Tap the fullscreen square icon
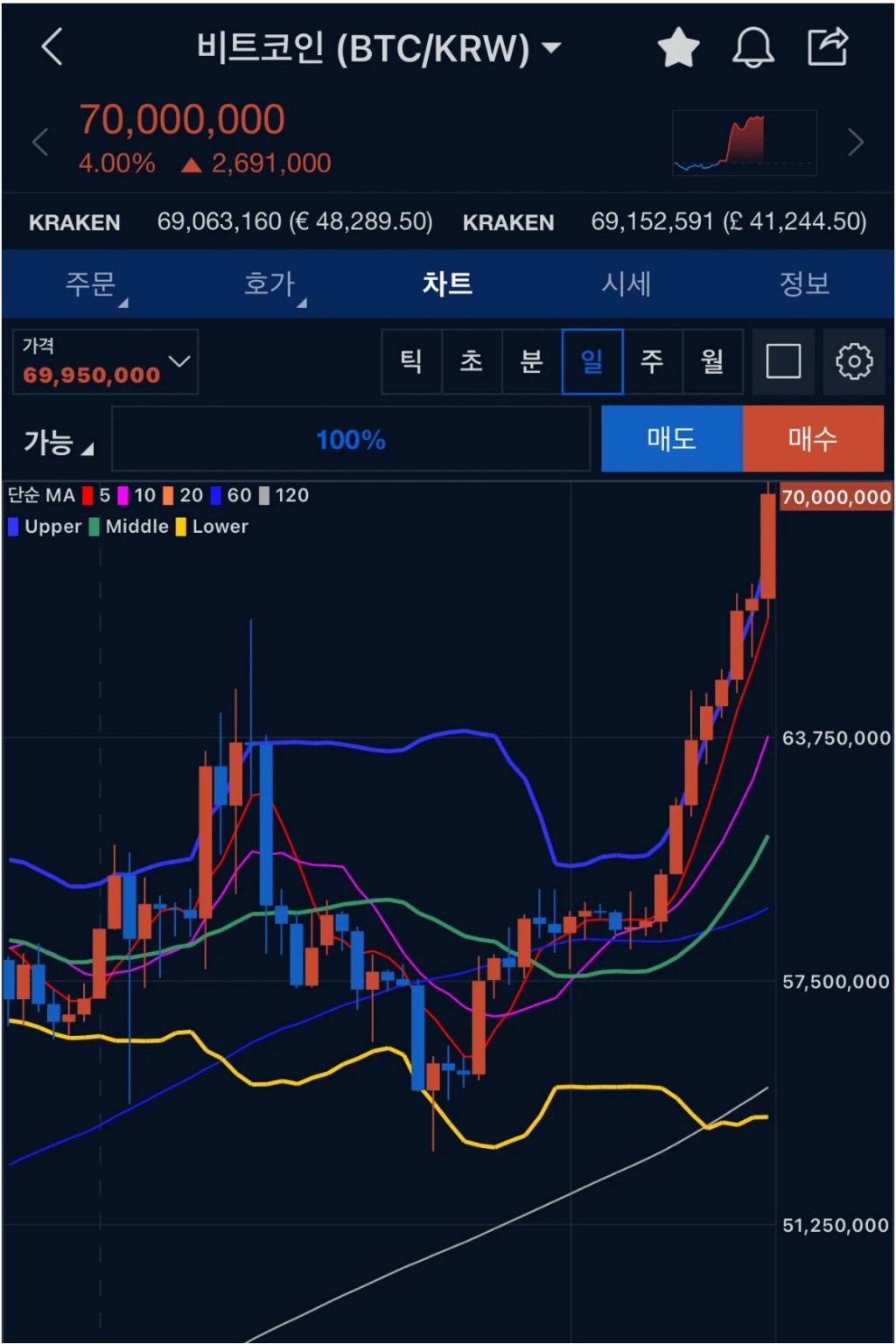 (783, 361)
